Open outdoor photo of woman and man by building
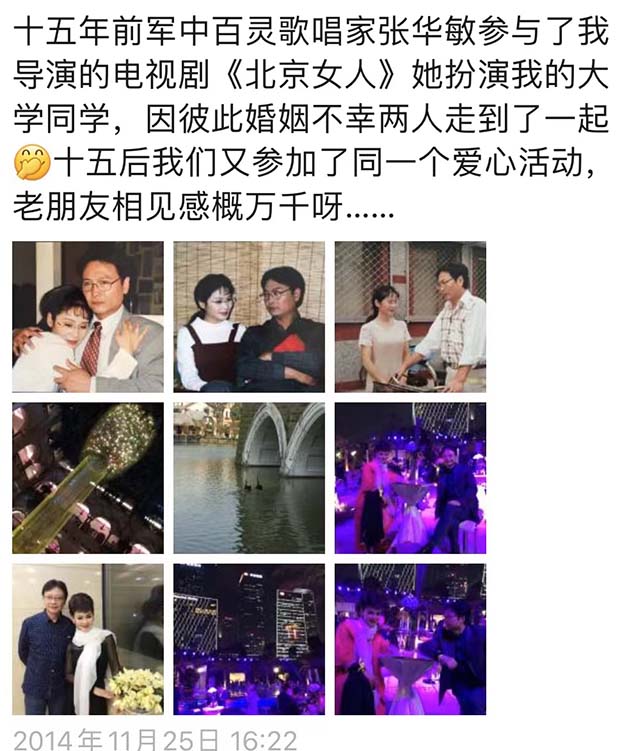The height and width of the screenshot is (751, 620). (410, 317)
